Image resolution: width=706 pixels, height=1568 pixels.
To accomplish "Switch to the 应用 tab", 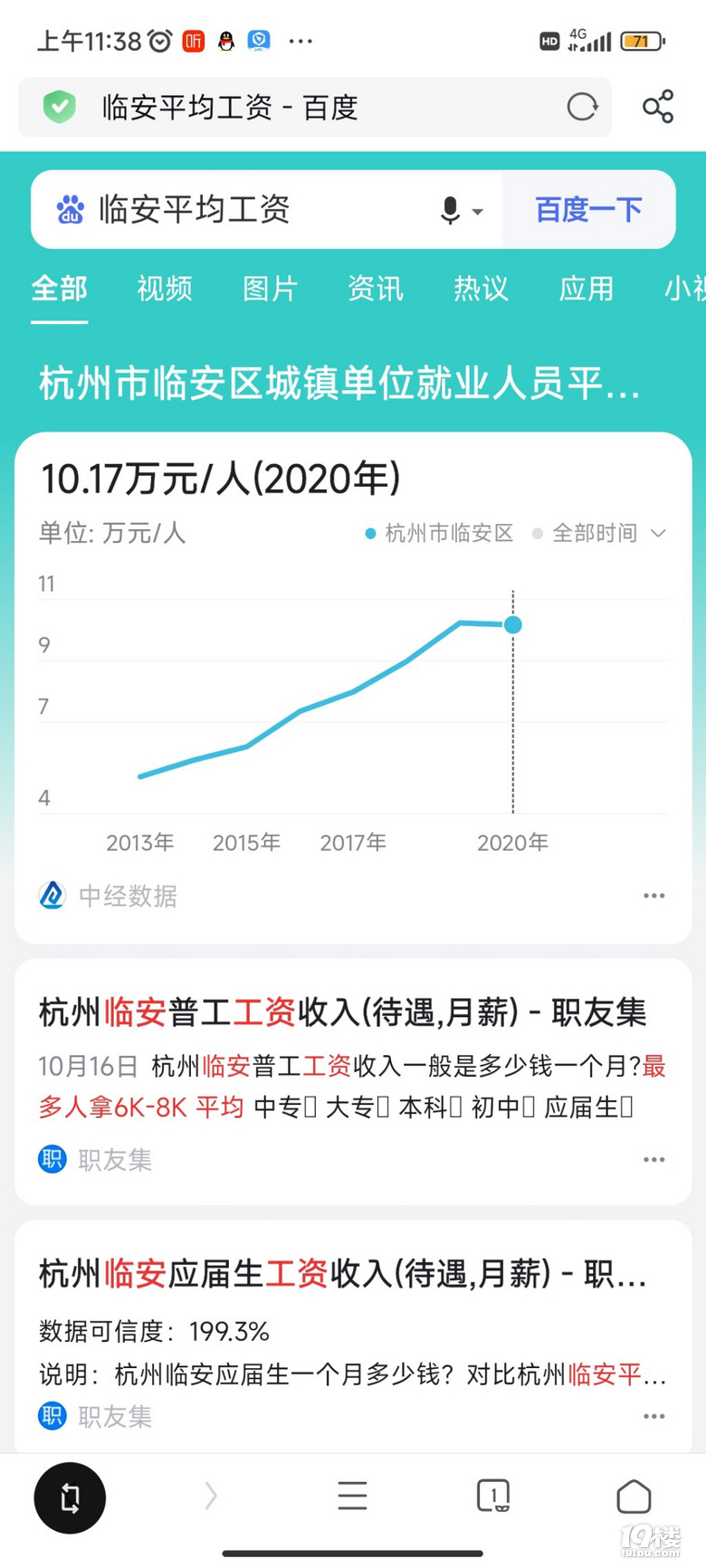I will pos(586,290).
